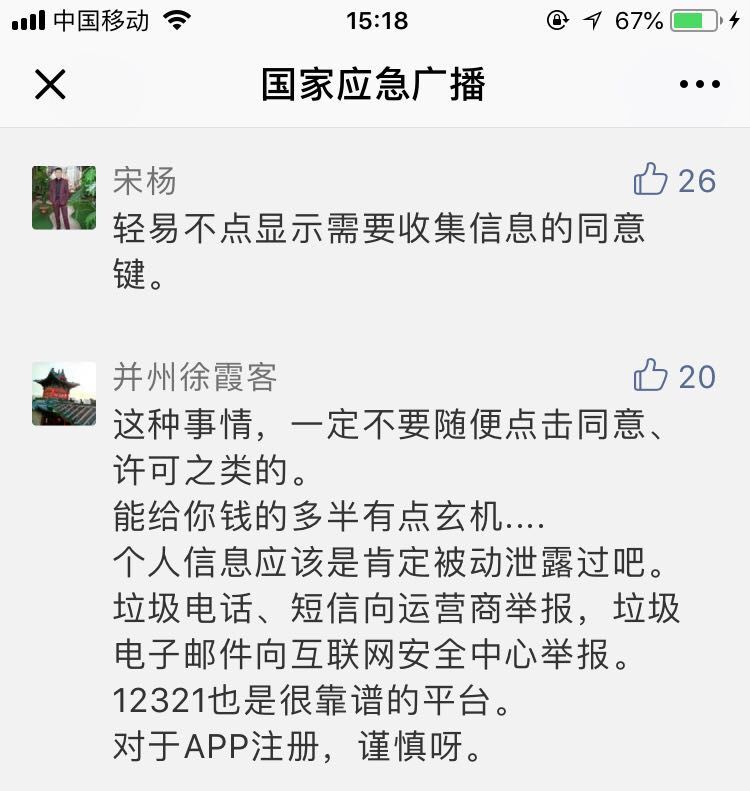Open 并州徐霞客's profile avatar

pyautogui.click(x=62, y=393)
